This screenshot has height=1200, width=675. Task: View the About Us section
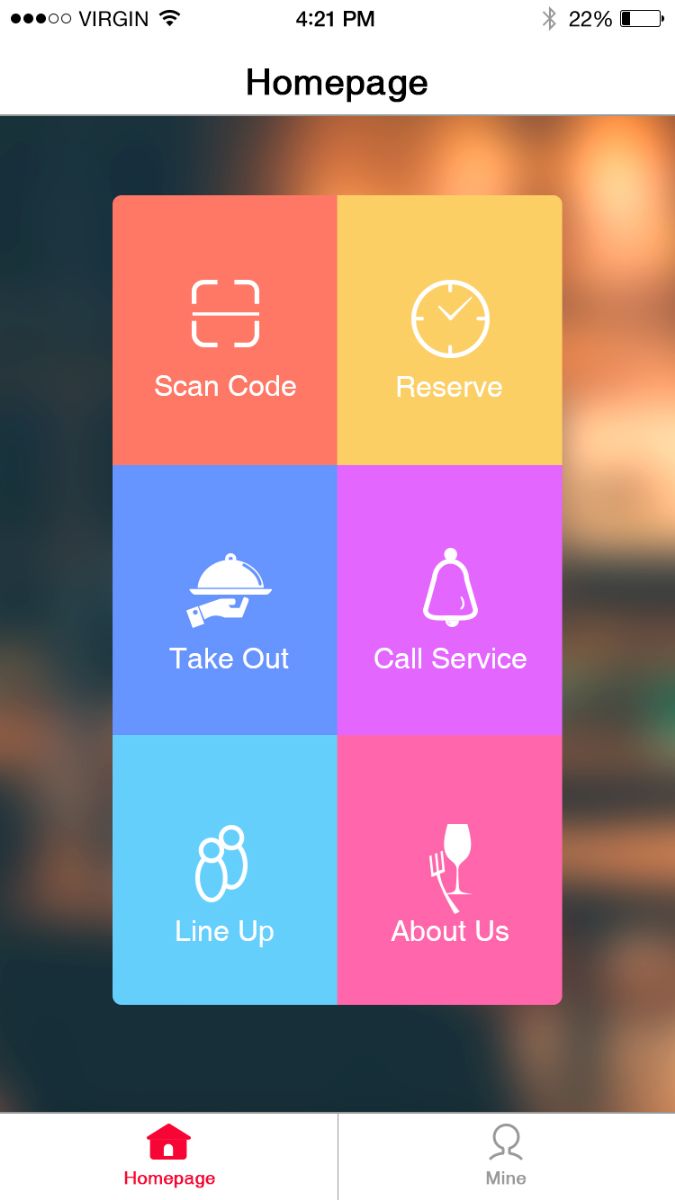(450, 870)
